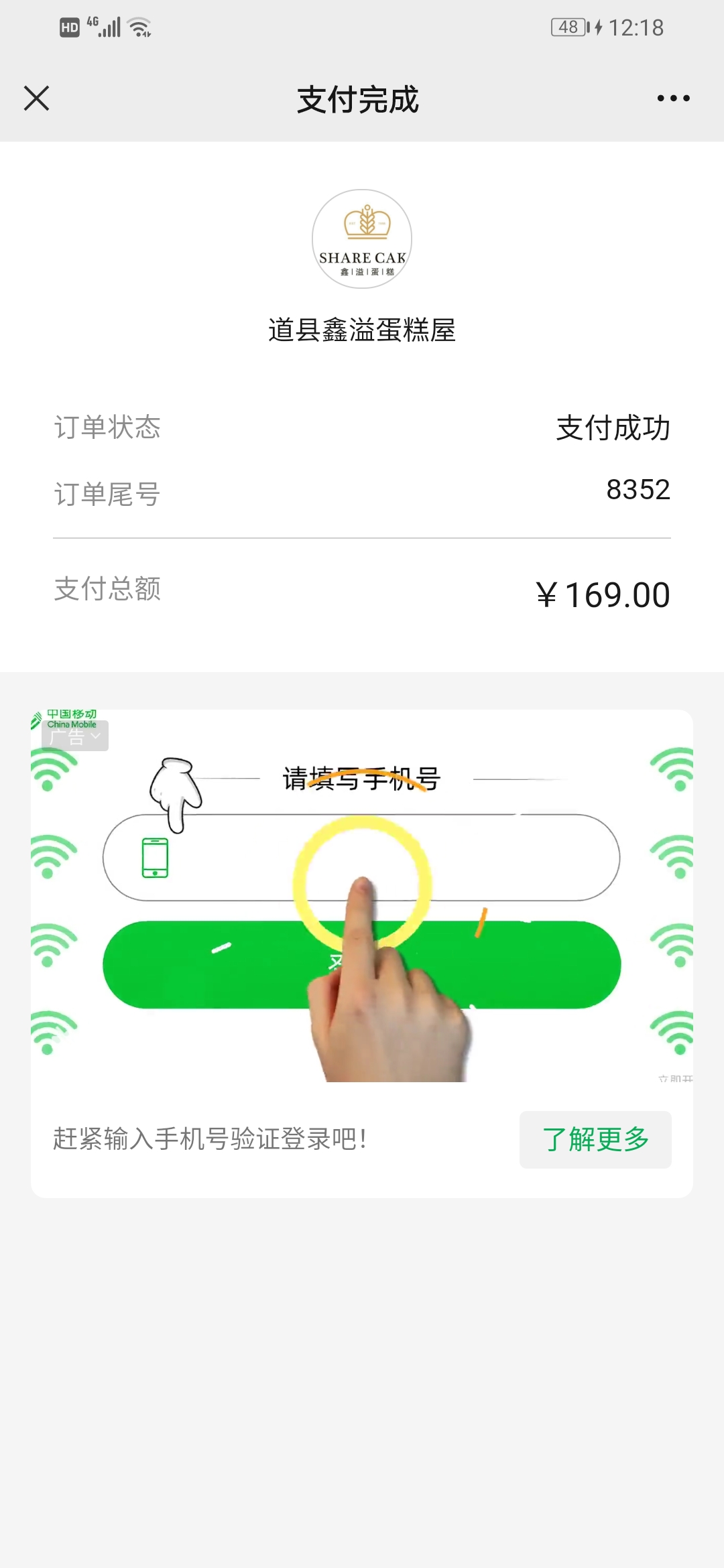Viewport: 724px width, 1568px height.
Task: Close the payment completed page
Action: [x=37, y=99]
